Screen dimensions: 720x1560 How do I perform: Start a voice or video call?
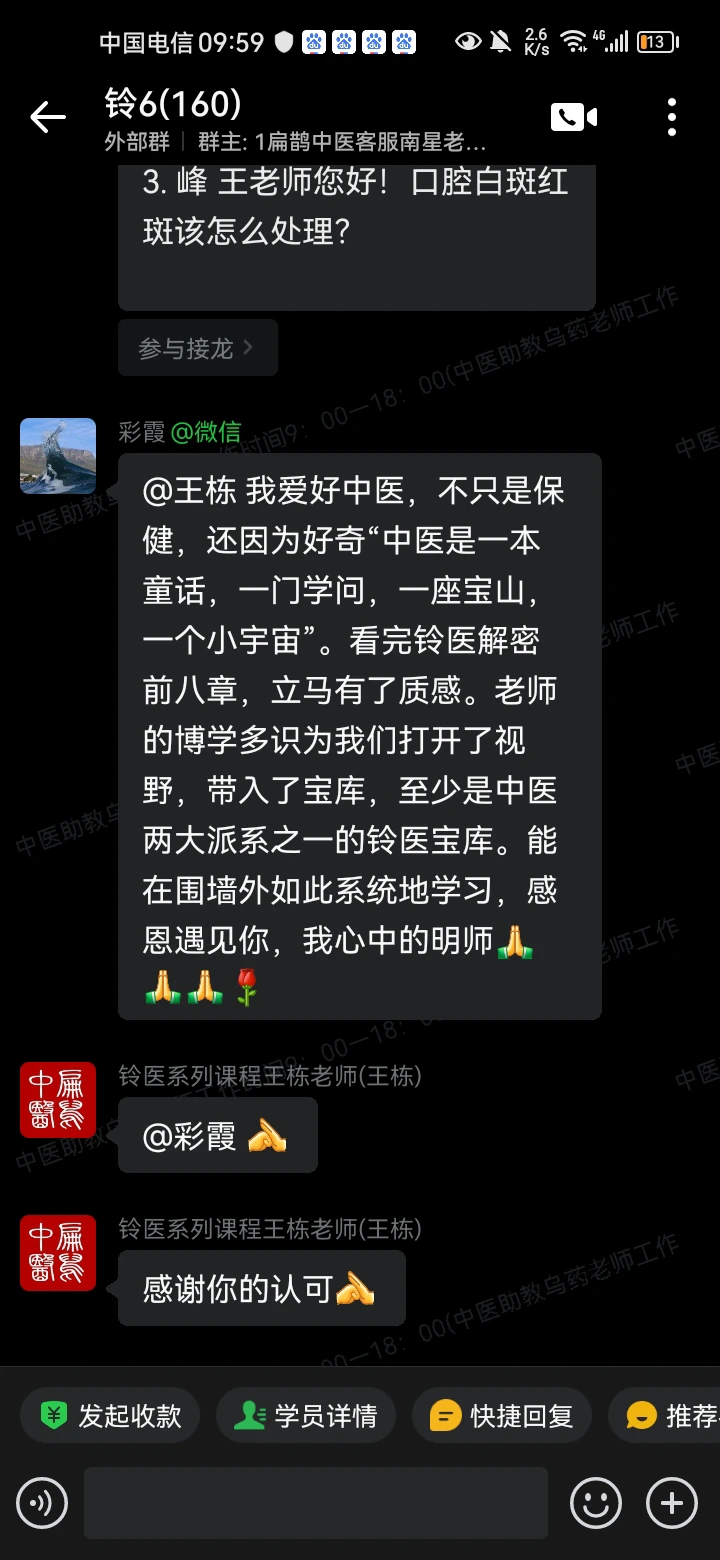coord(573,117)
